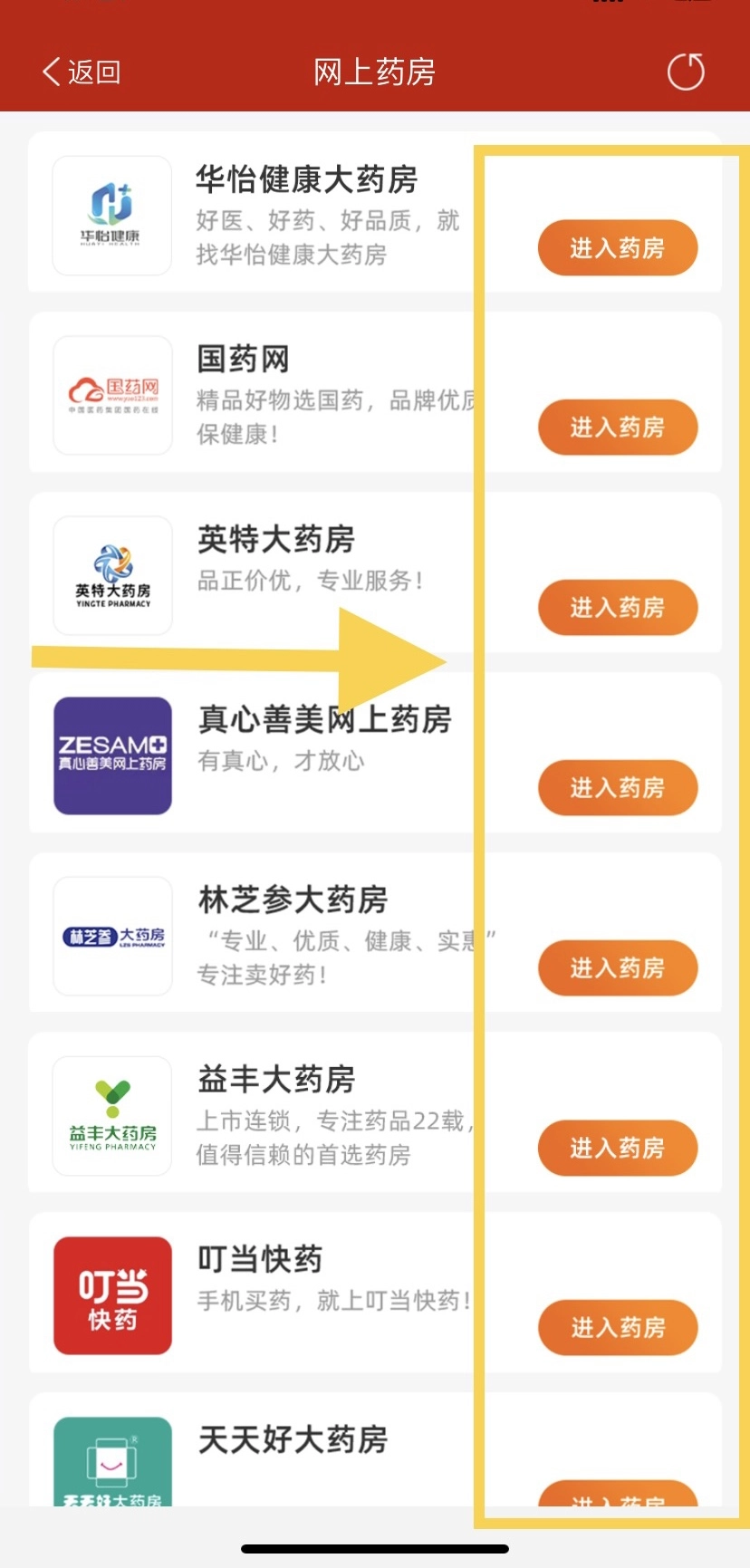The width and height of the screenshot is (750, 1568).
Task: Select 进入药房 for 林芝参大药房
Action: [x=618, y=967]
